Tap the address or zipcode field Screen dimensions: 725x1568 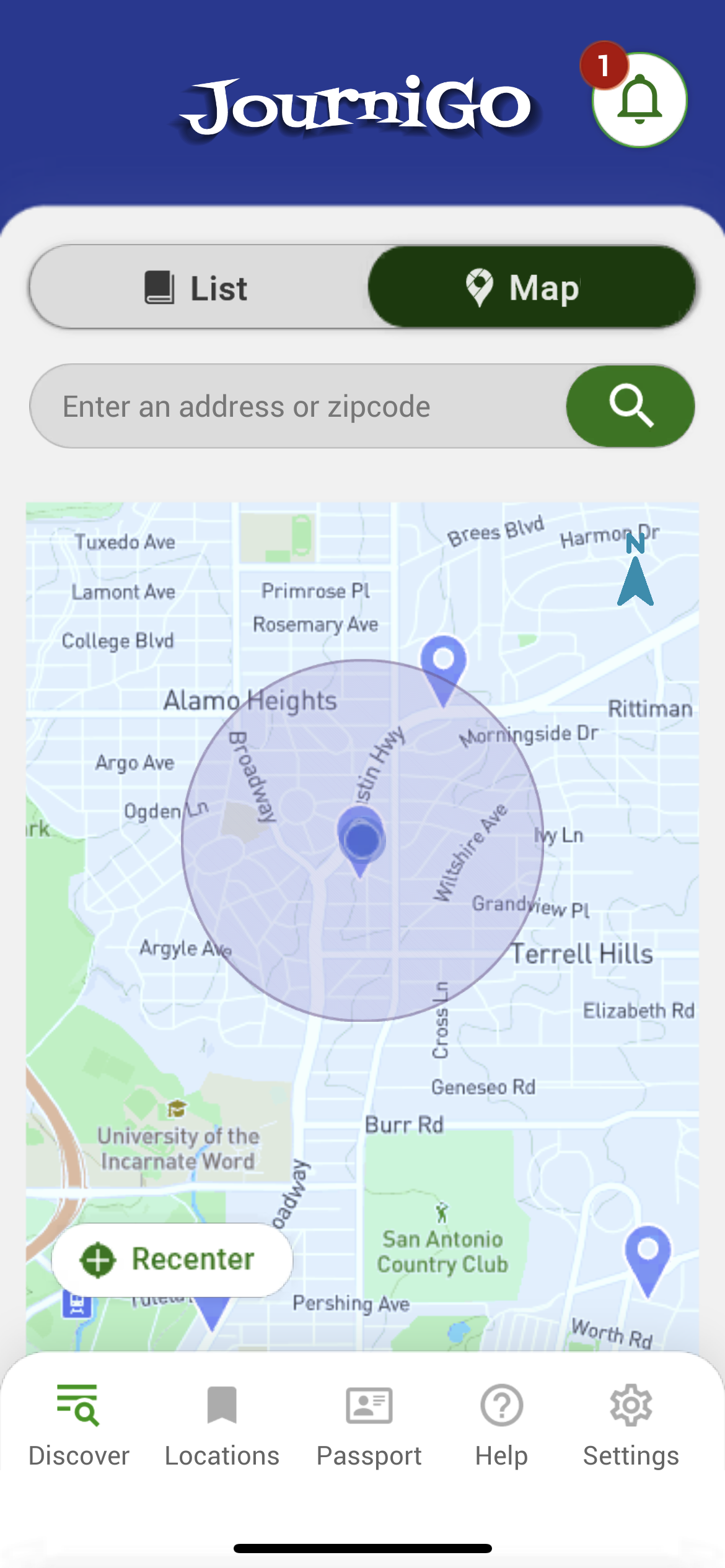[x=297, y=406]
